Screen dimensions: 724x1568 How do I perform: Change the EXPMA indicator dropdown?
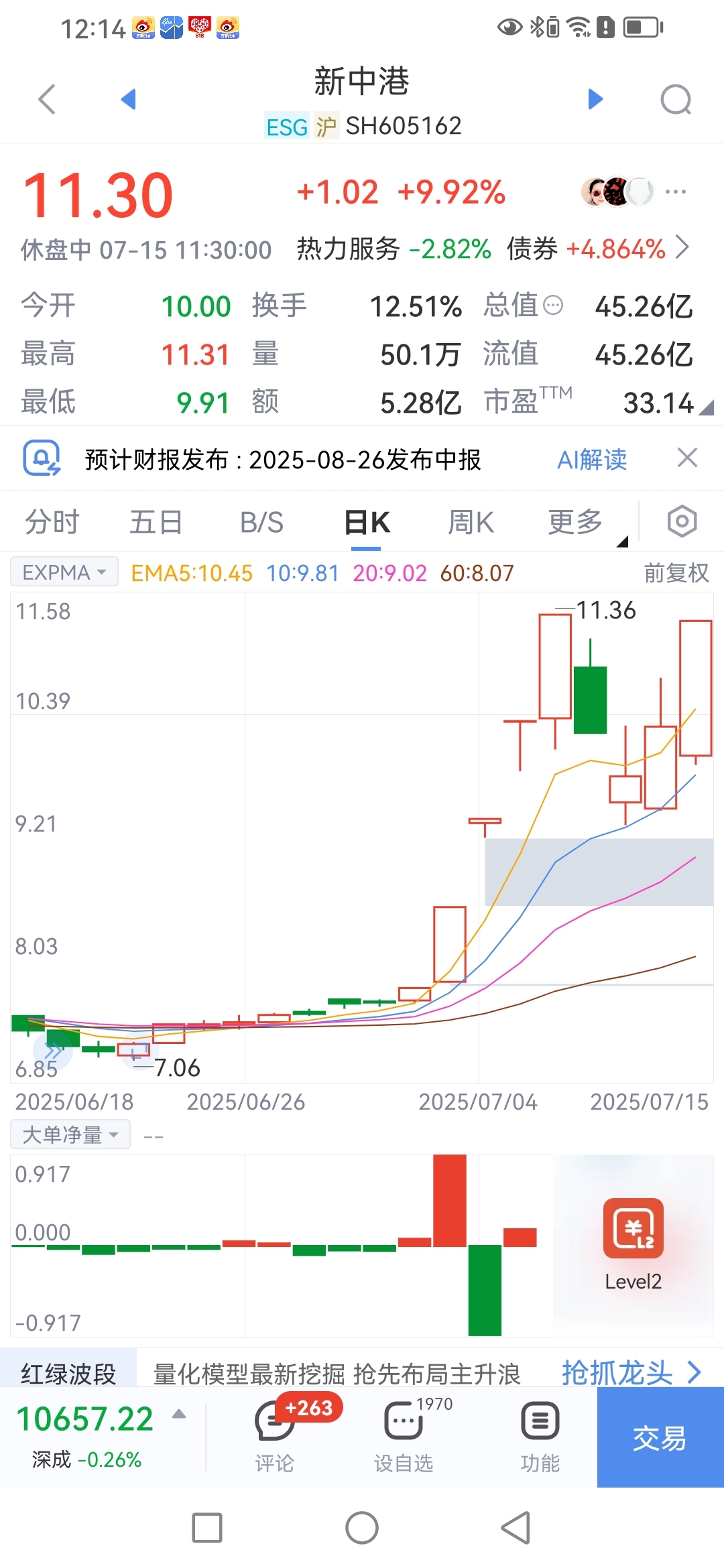64,572
